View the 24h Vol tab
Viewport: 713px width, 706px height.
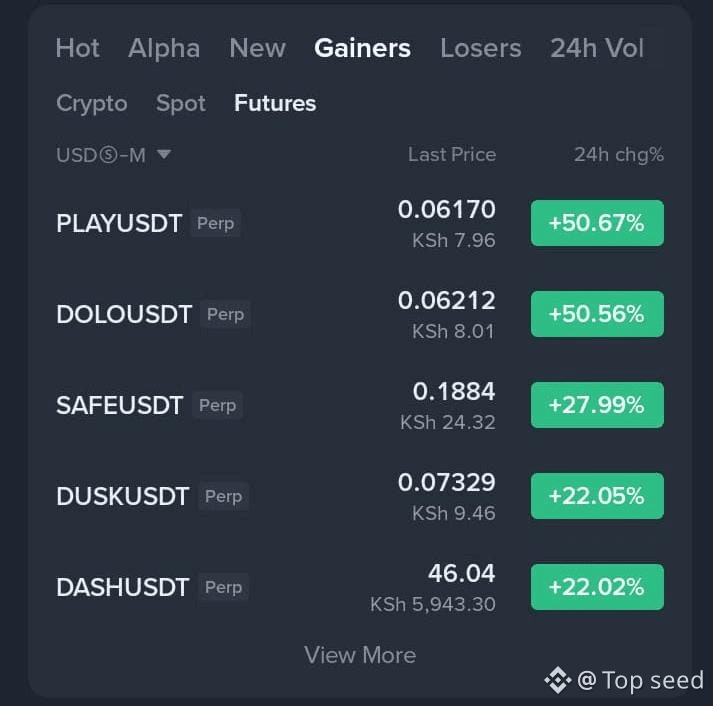point(597,48)
